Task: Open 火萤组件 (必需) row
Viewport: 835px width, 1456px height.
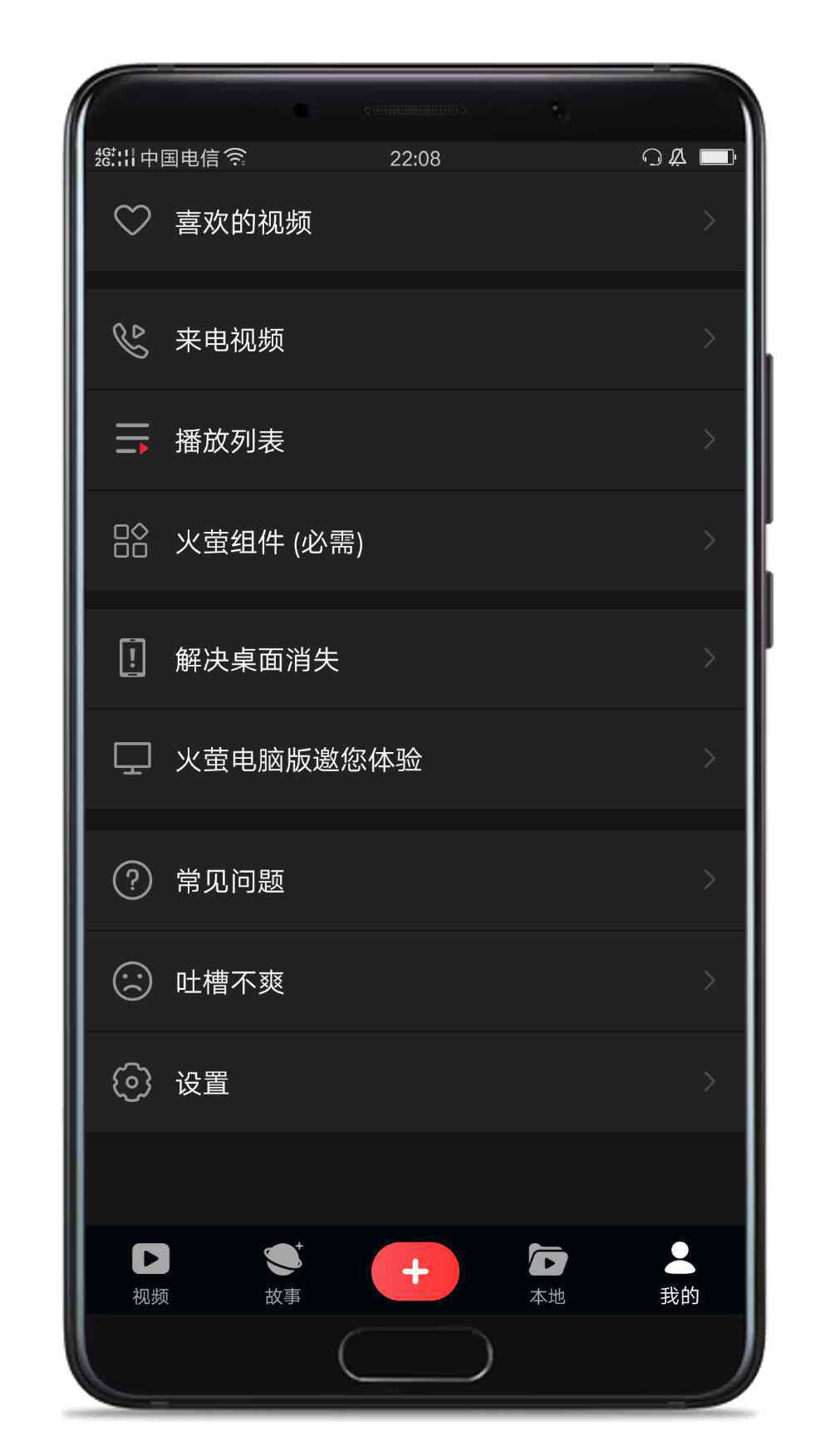Action: point(415,541)
